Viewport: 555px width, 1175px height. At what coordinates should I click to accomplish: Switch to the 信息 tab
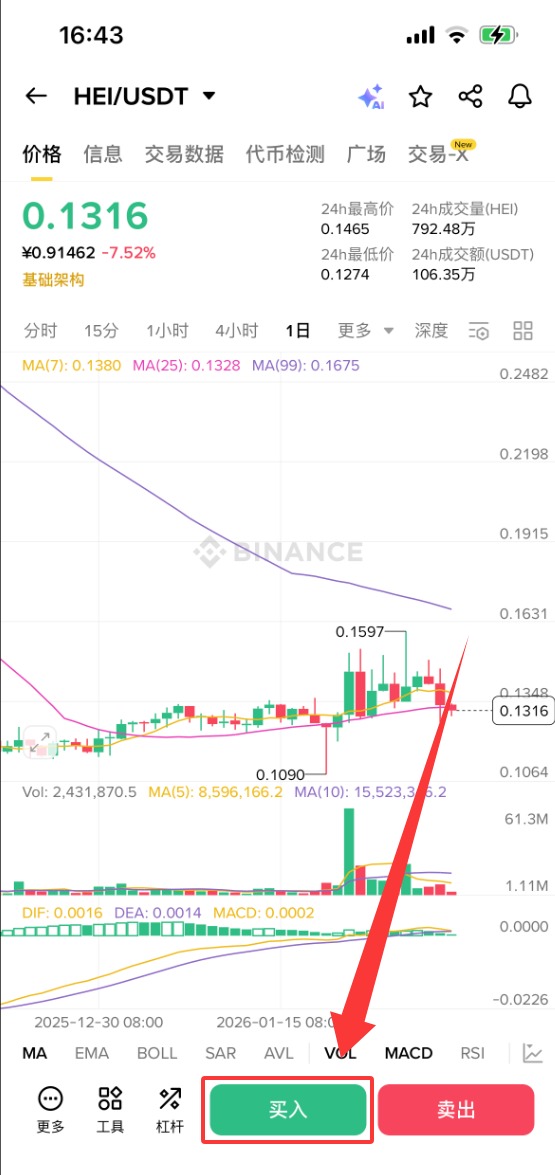click(103, 154)
